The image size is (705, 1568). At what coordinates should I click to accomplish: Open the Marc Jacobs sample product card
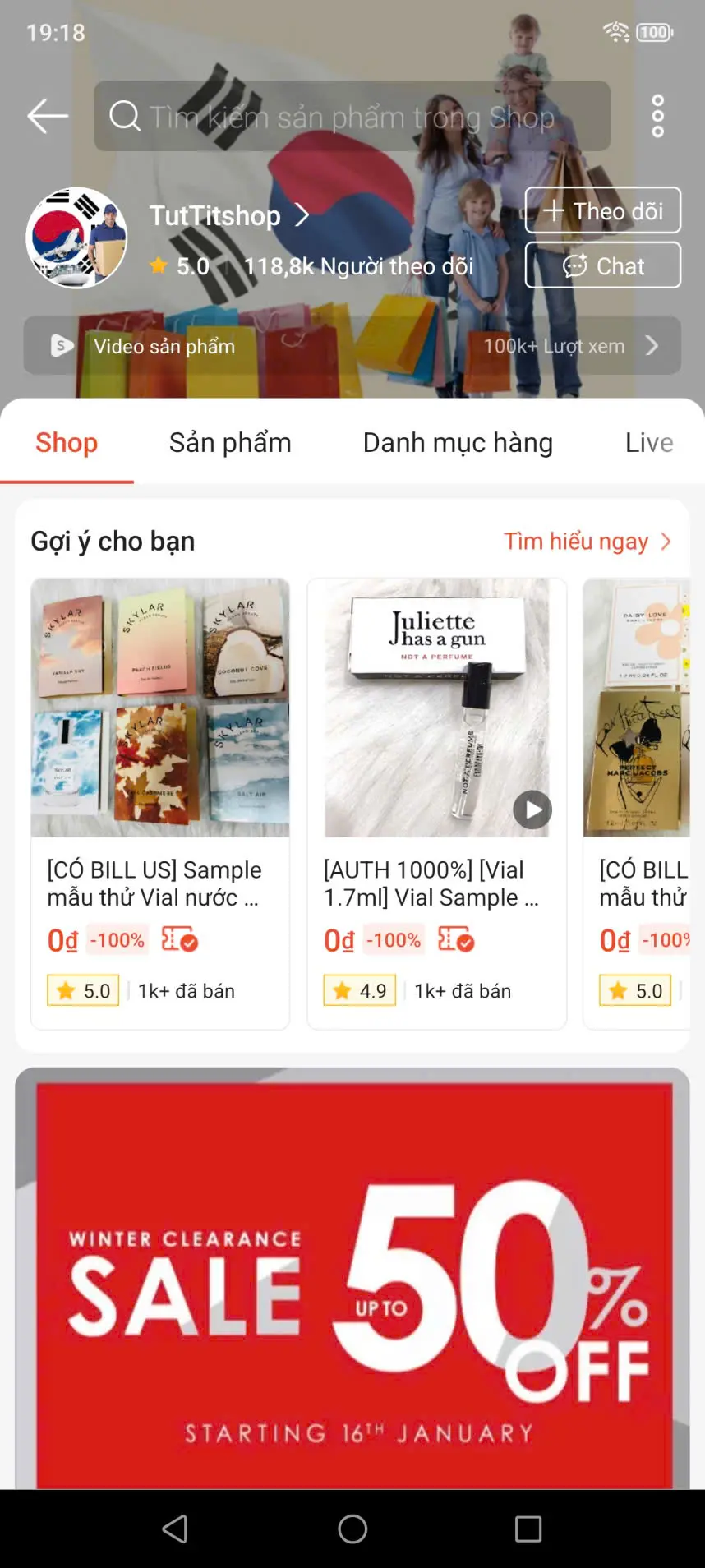637,803
